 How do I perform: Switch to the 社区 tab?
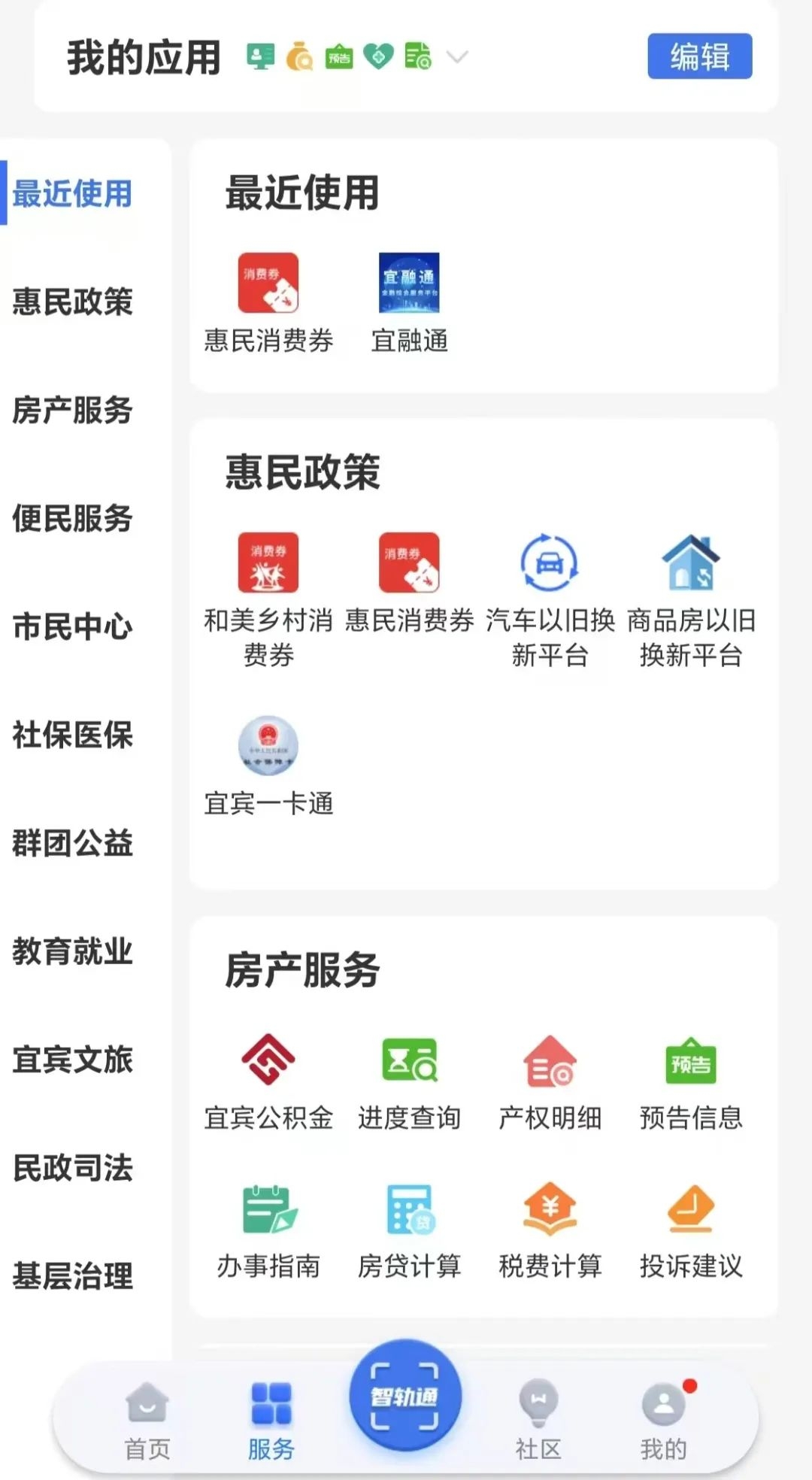pyautogui.click(x=538, y=1421)
